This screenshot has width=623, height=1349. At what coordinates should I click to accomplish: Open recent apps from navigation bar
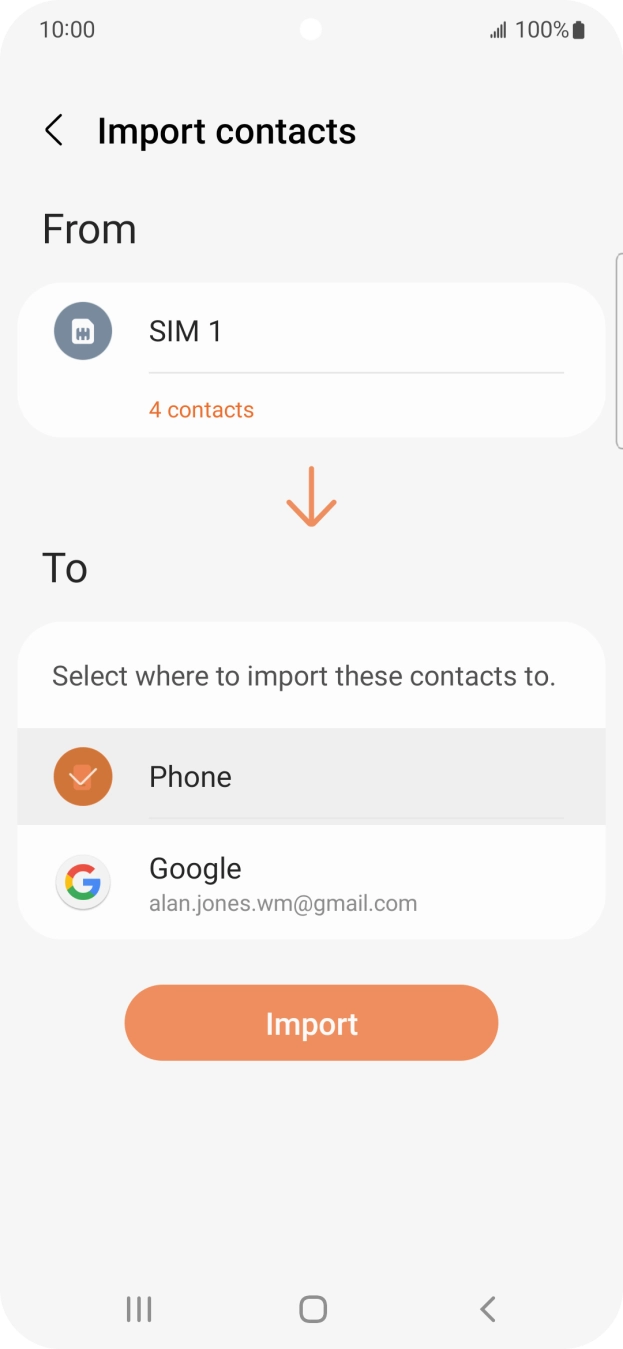tap(139, 1309)
